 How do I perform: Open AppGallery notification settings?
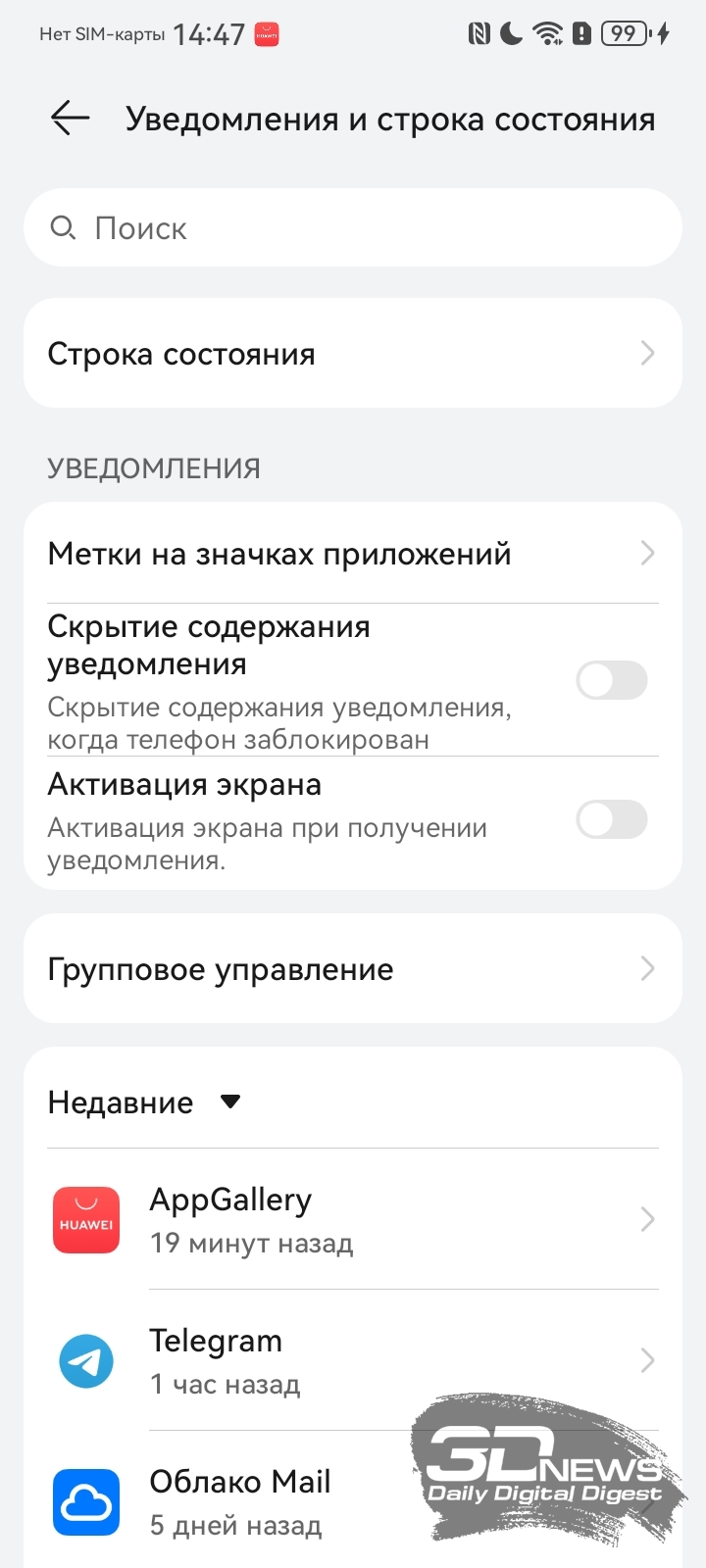[x=353, y=1219]
